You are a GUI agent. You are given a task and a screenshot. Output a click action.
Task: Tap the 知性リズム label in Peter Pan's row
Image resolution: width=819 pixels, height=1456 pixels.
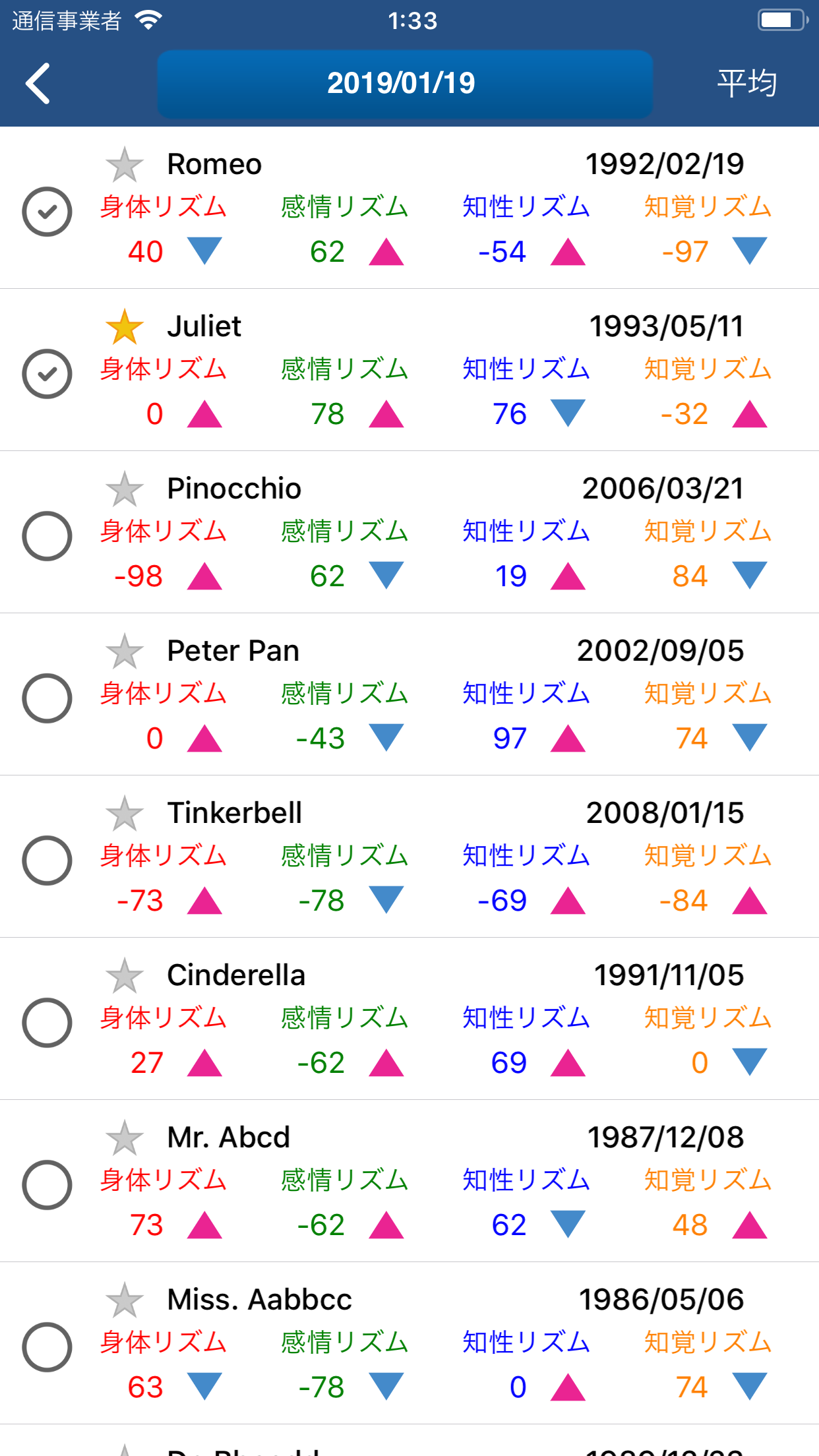point(526,692)
